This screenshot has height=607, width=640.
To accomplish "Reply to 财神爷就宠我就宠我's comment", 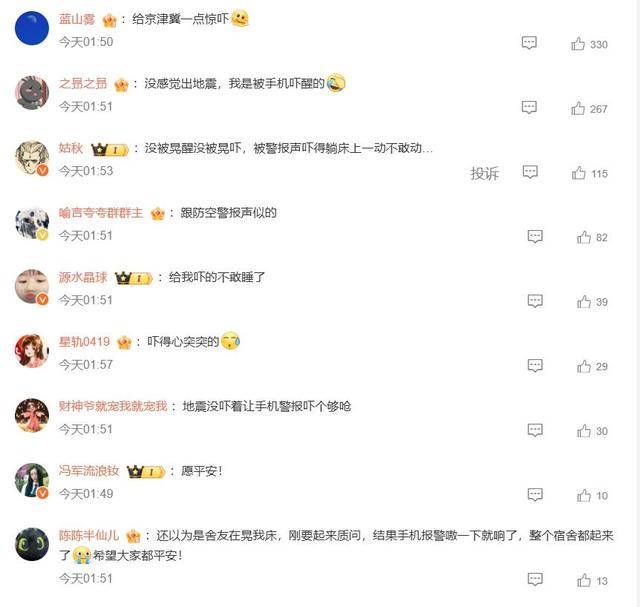I will click(535, 430).
